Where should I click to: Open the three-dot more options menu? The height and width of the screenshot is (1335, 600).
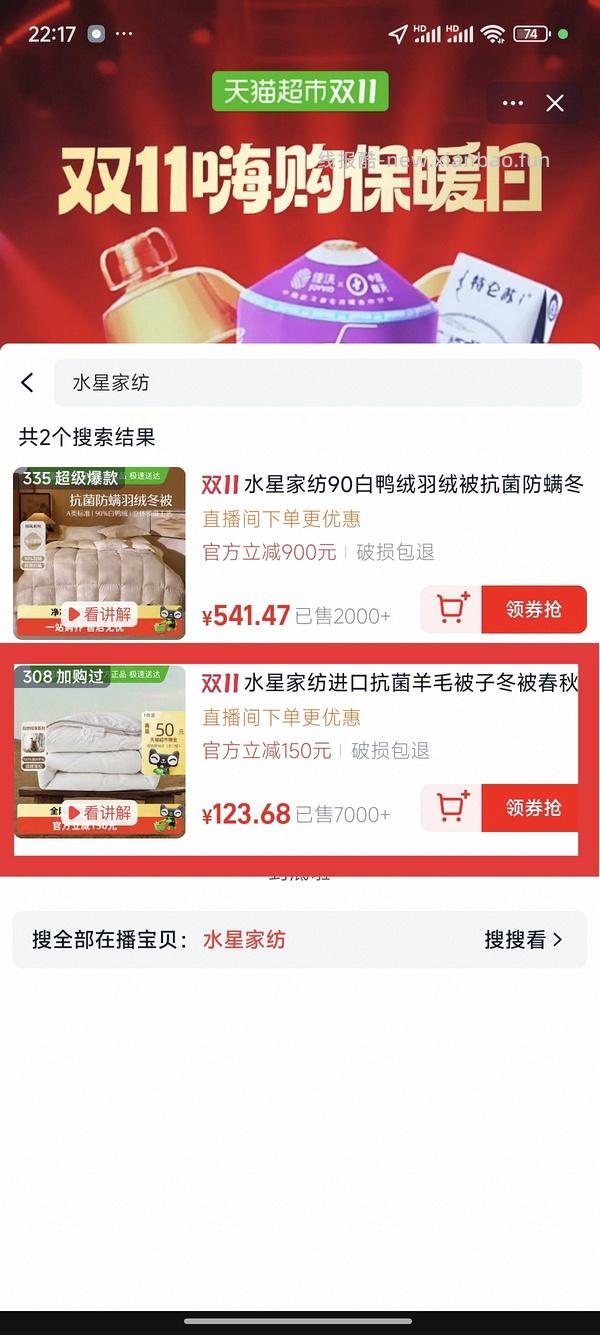coord(513,103)
